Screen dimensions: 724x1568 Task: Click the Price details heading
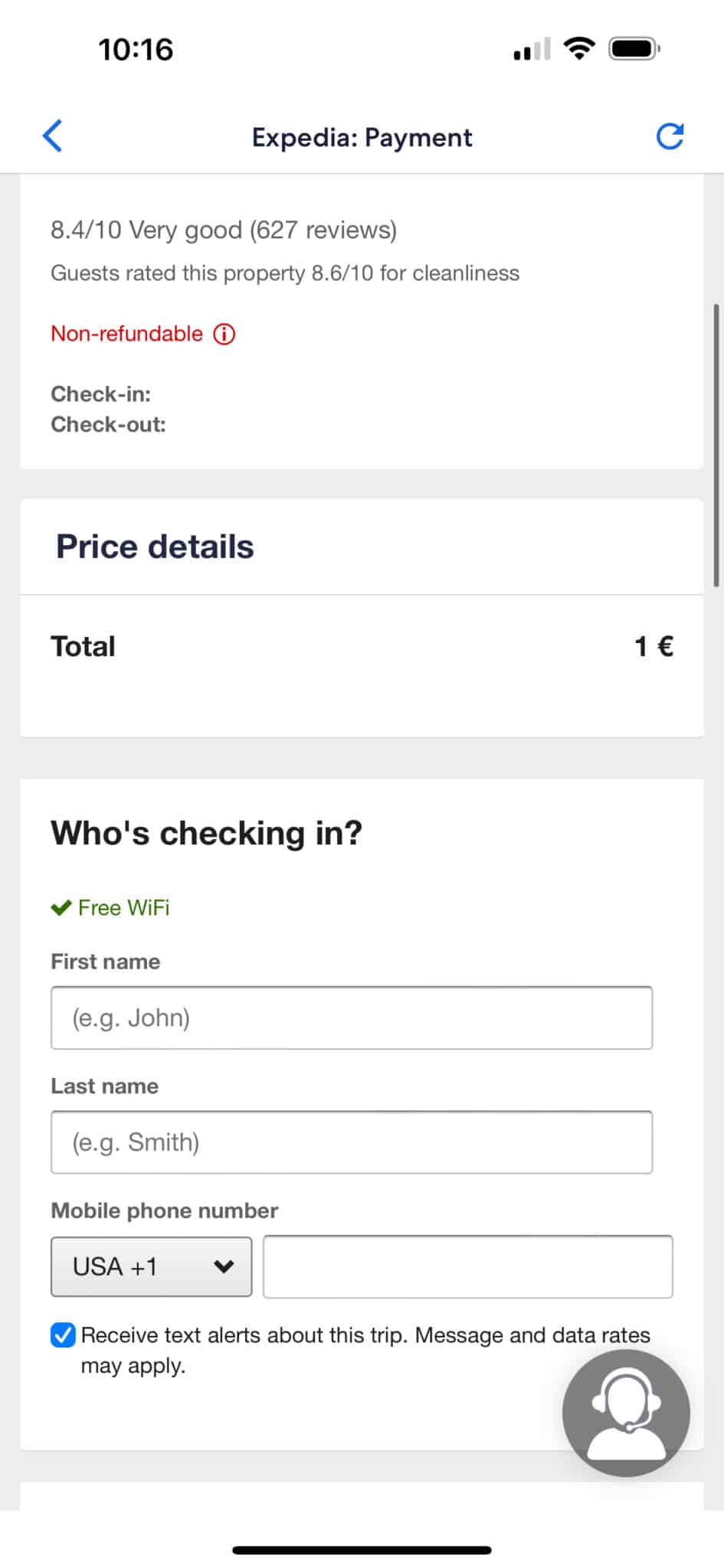(154, 546)
